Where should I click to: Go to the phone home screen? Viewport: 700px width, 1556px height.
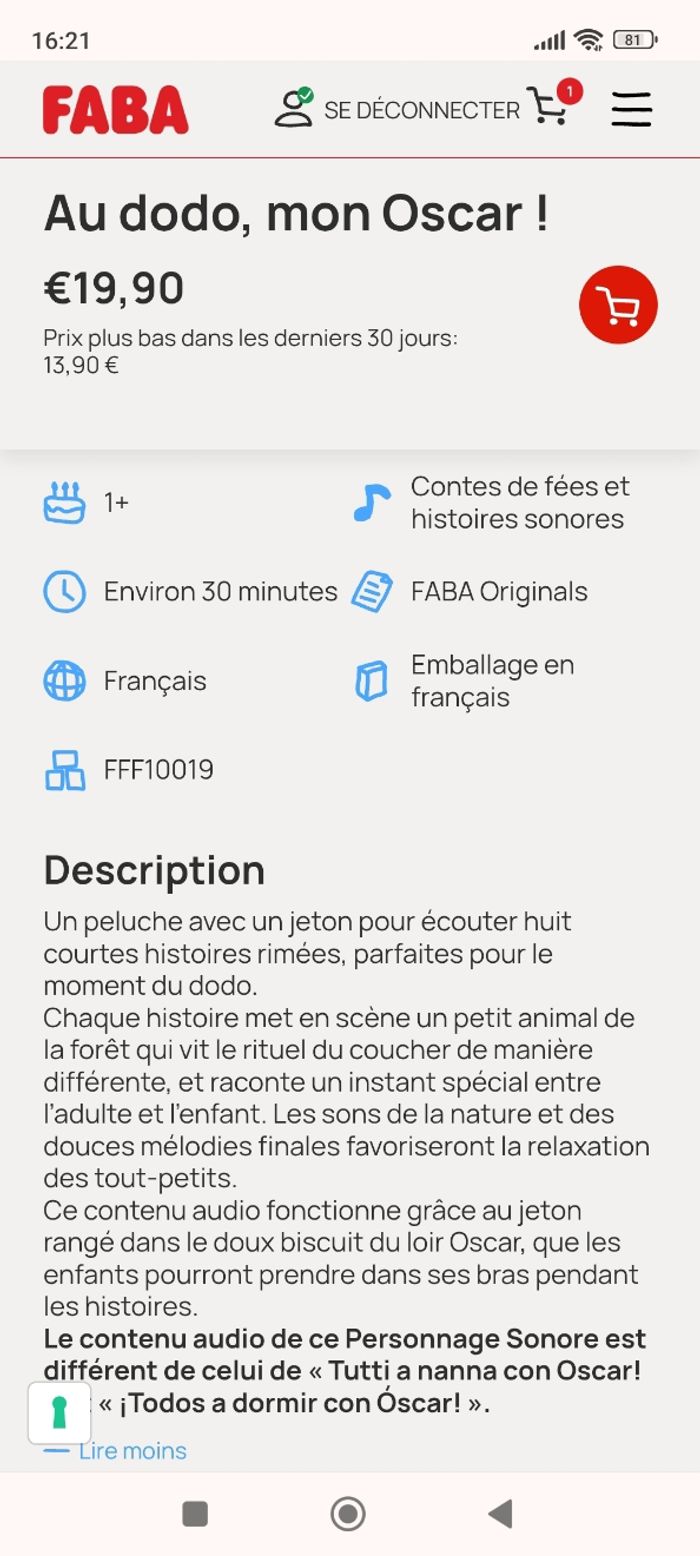click(x=347, y=1513)
